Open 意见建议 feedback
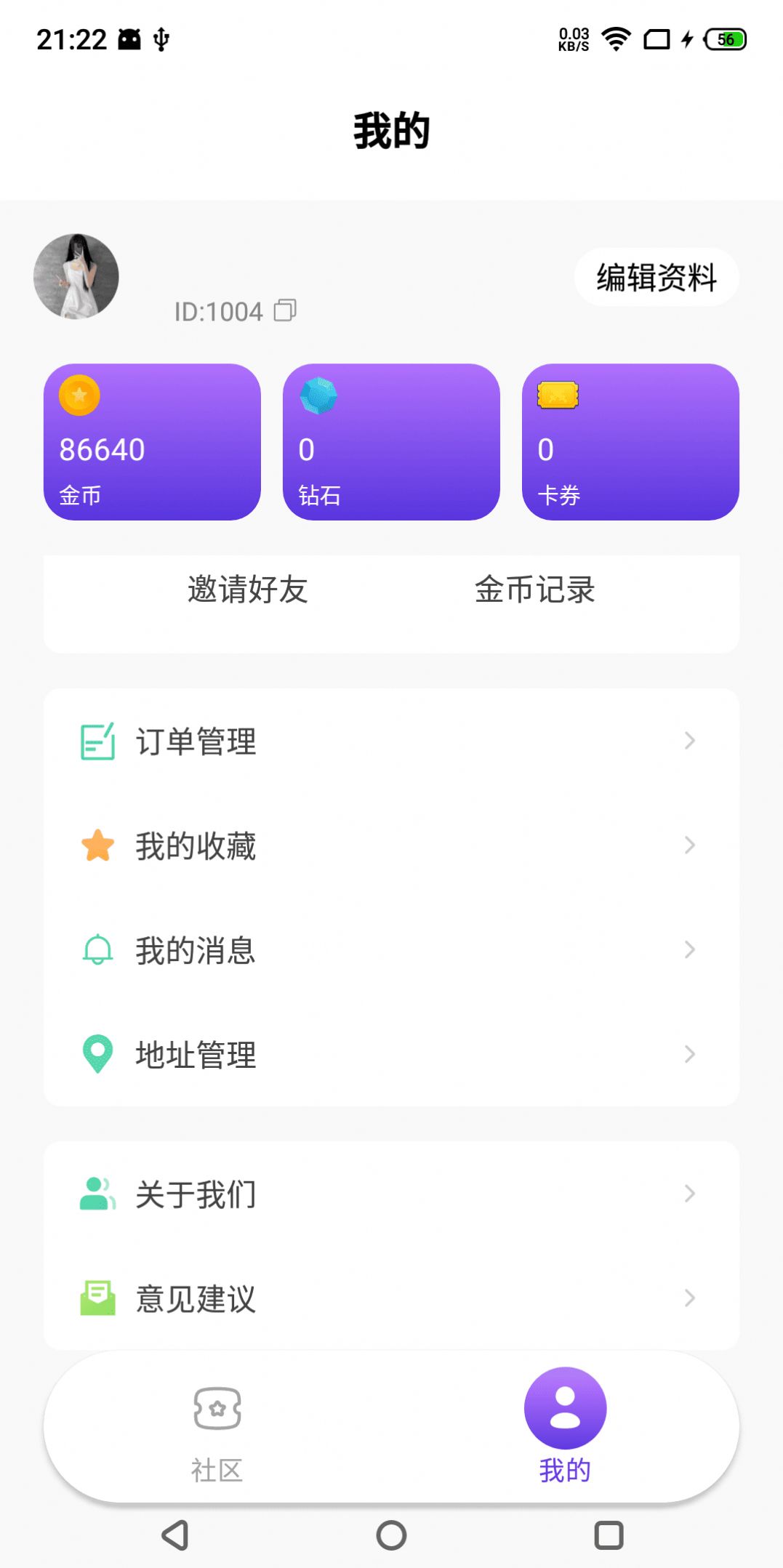 (391, 1298)
